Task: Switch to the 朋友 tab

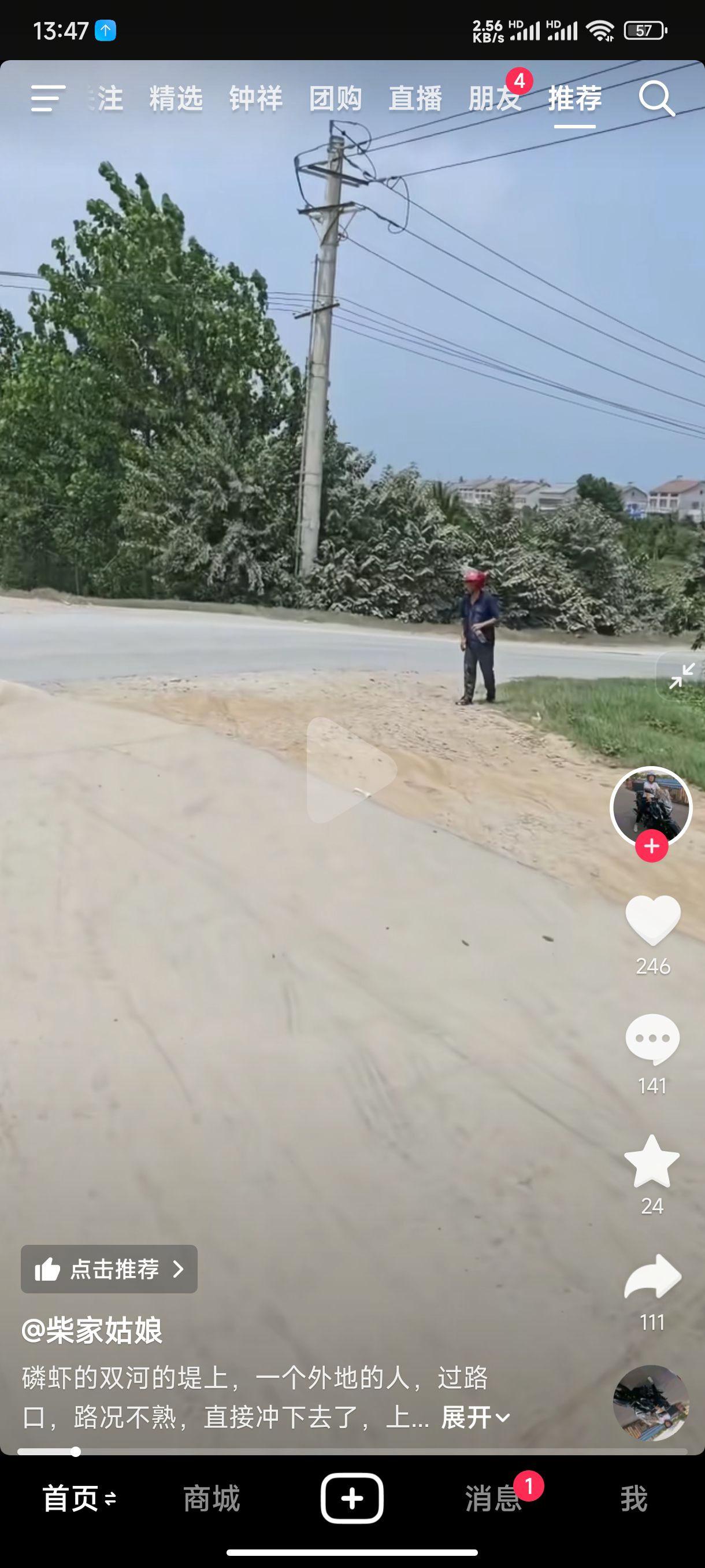Action: tap(495, 98)
